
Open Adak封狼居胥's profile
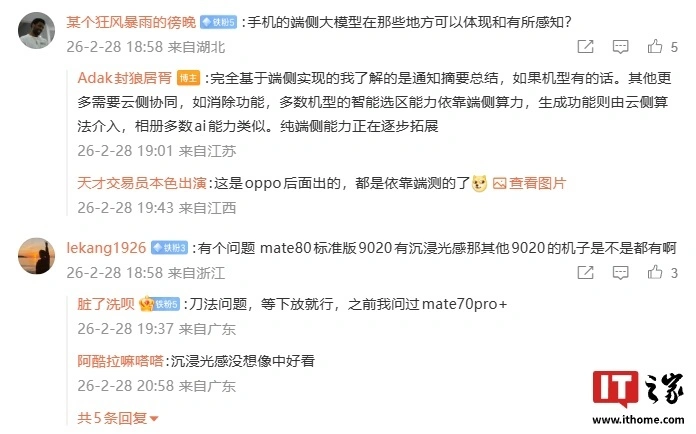(124, 78)
